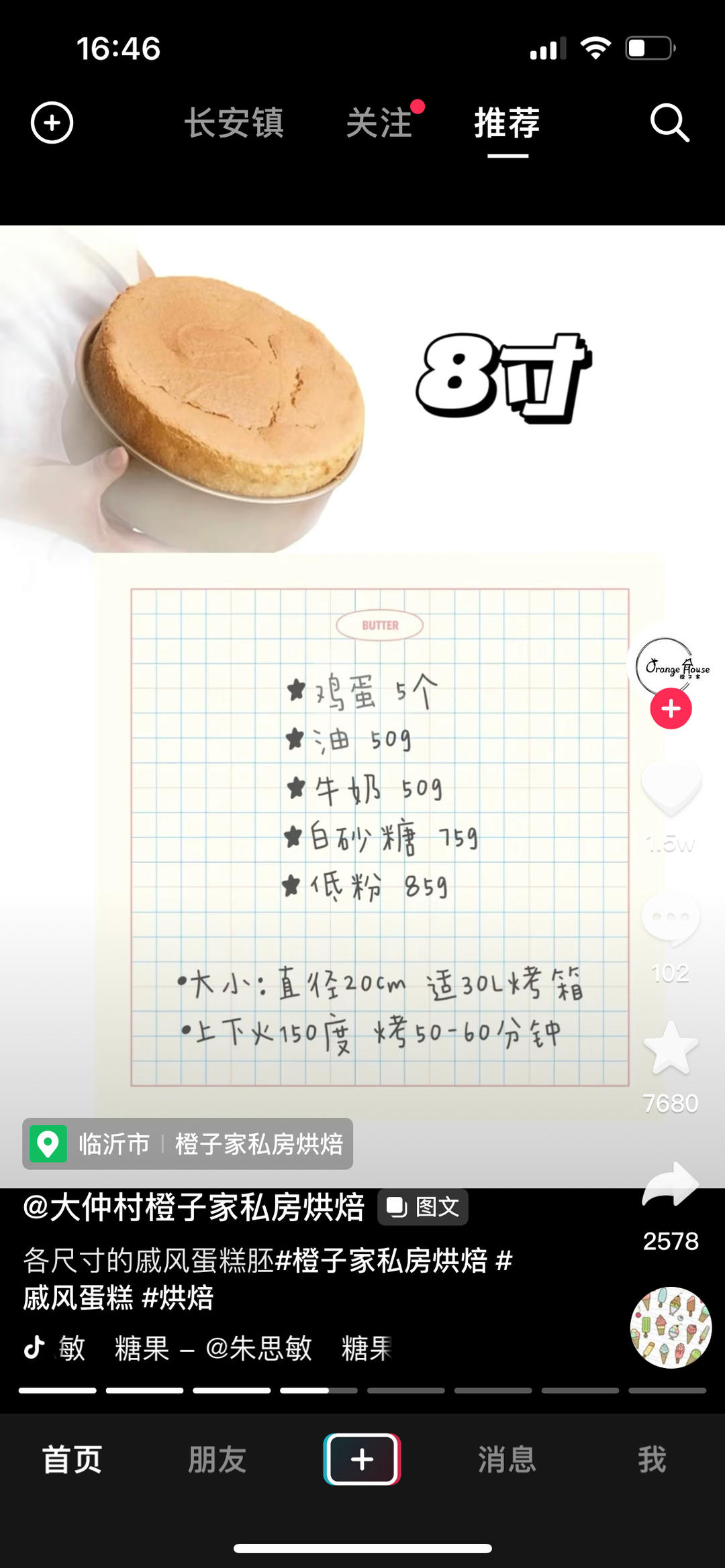
Task: Create a new post with center plus
Action: click(x=362, y=1459)
